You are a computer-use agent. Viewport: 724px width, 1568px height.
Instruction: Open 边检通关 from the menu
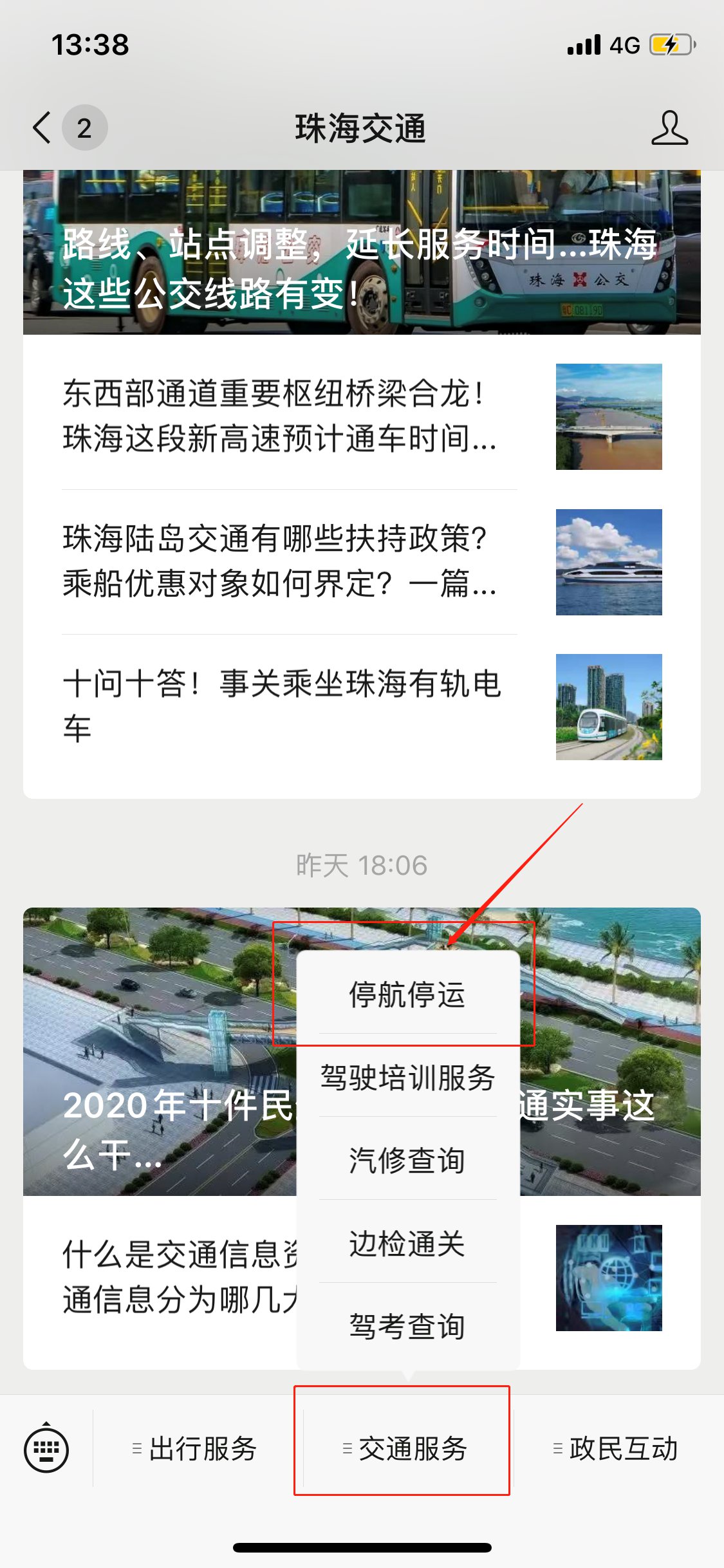[x=407, y=1243]
